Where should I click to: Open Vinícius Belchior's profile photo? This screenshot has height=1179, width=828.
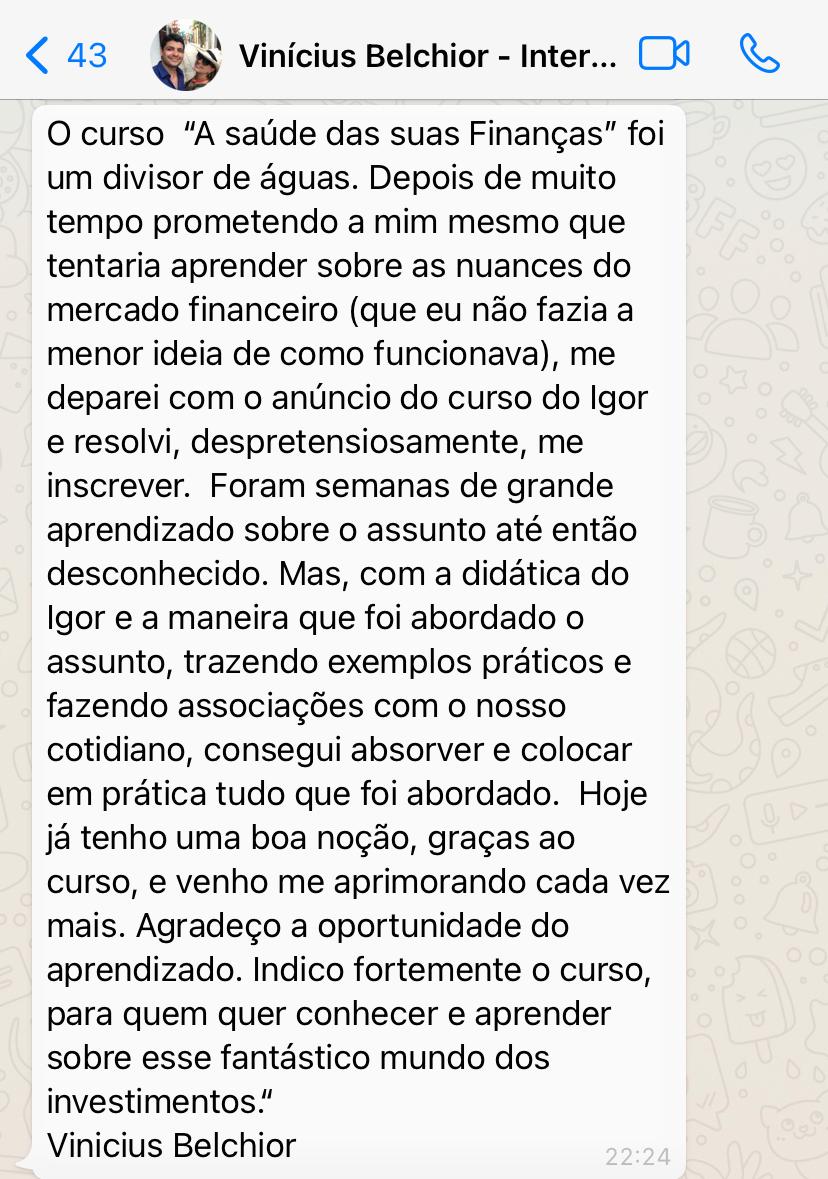[x=186, y=55]
